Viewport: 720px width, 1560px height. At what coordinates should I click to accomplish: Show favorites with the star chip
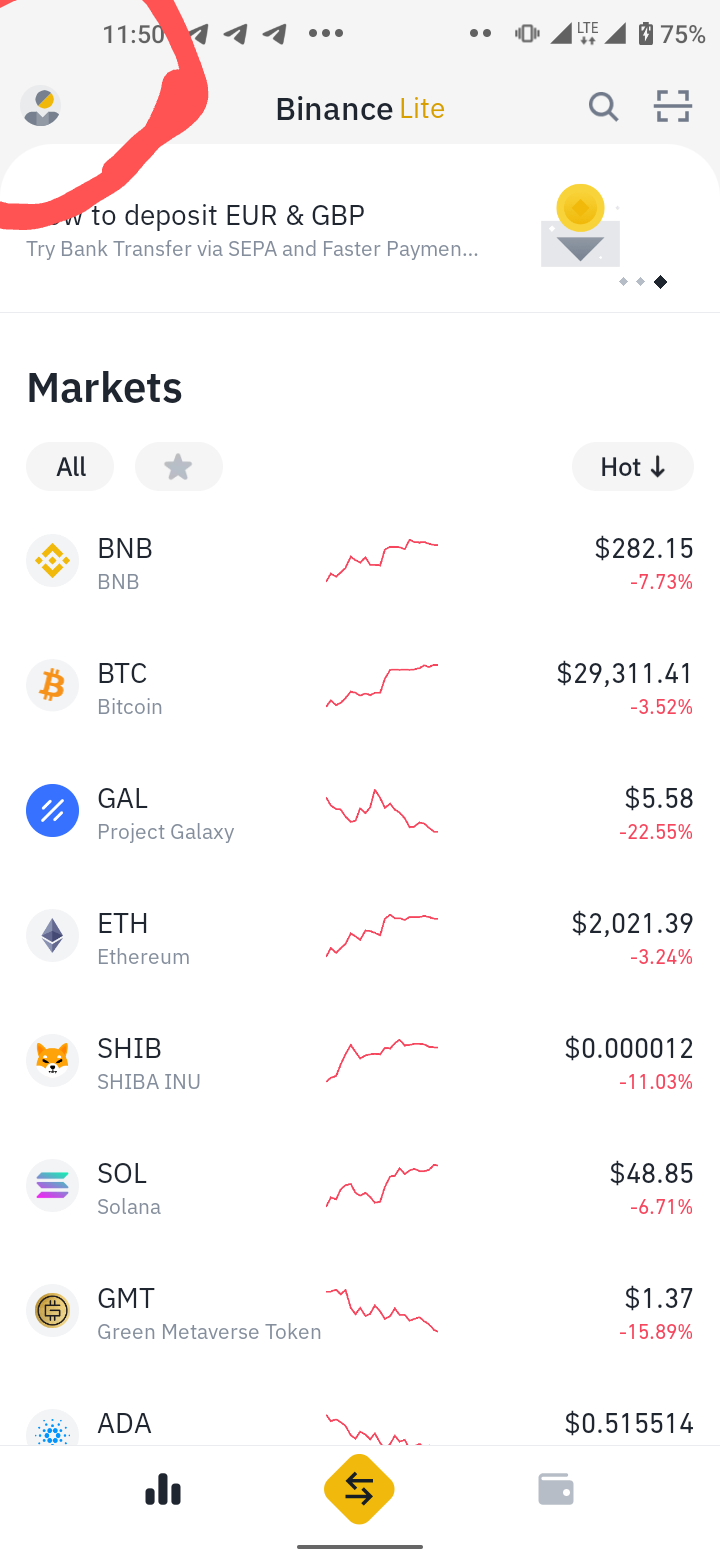(x=178, y=467)
